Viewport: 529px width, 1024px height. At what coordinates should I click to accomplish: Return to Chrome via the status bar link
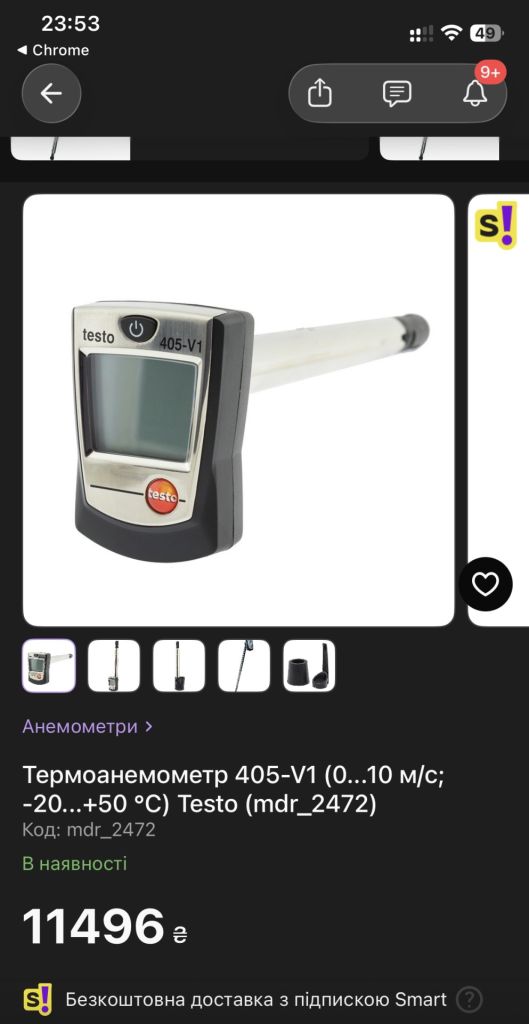tap(53, 50)
